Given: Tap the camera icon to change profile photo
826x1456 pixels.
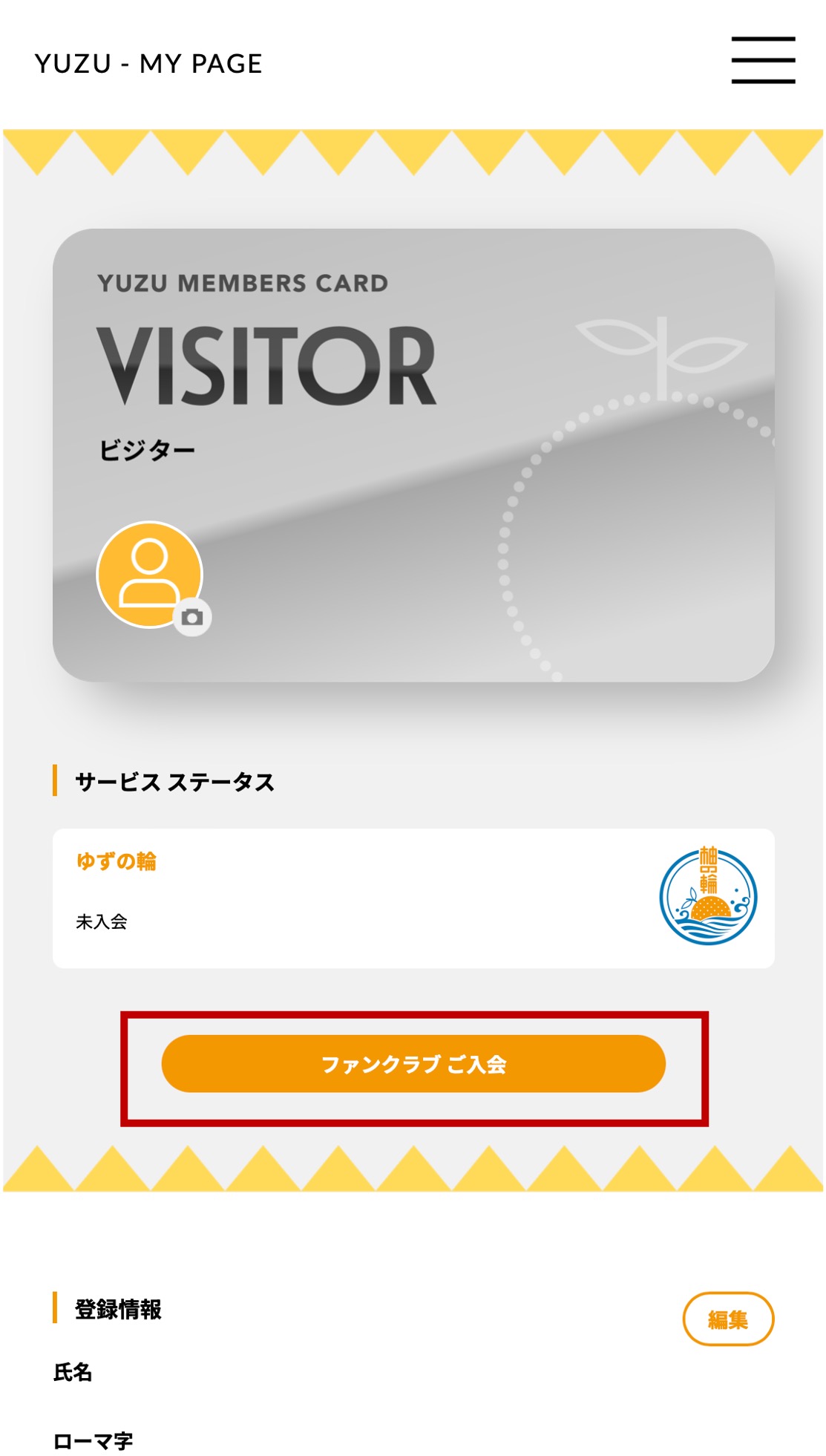Looking at the screenshot, I should [192, 617].
